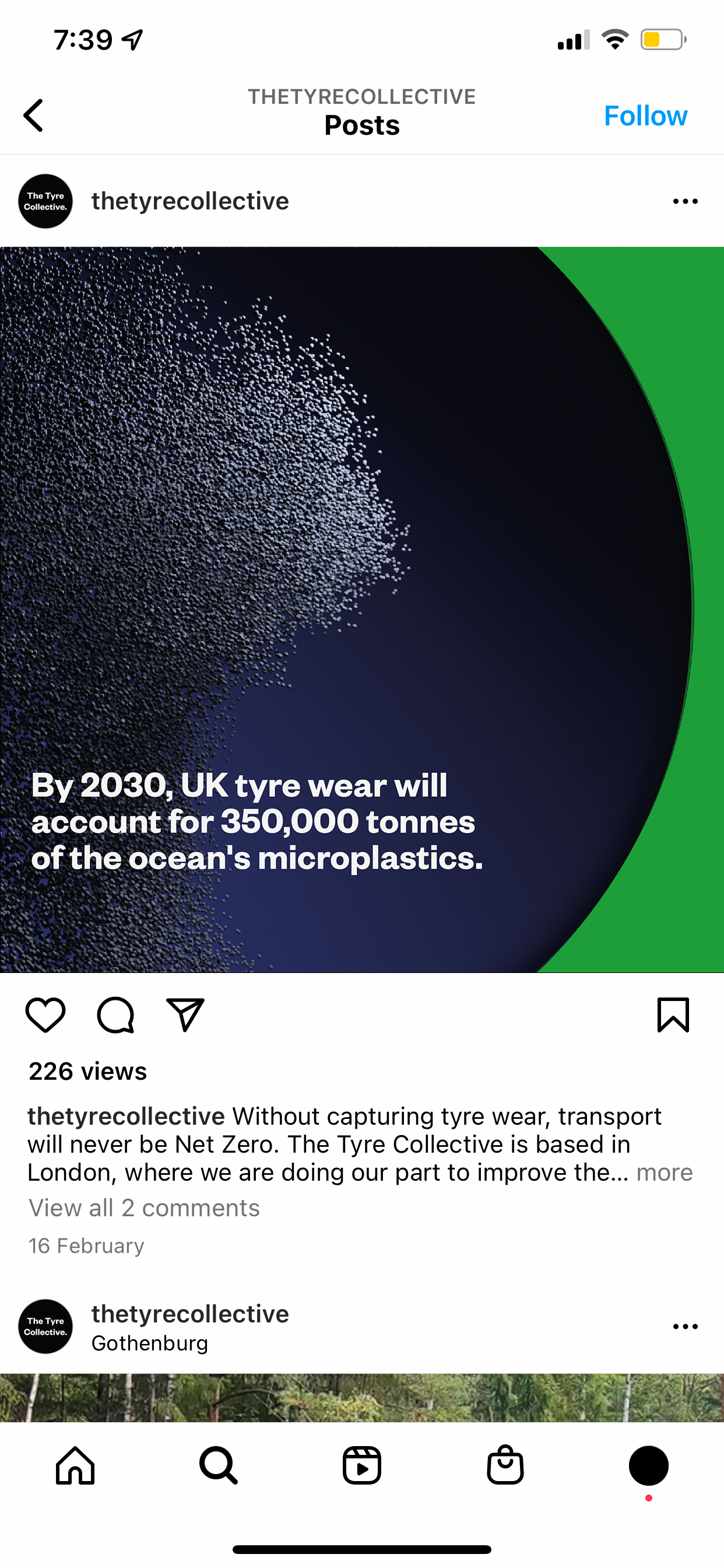Switch to the Reels tab
Screen dimensions: 724x1568
click(362, 1465)
